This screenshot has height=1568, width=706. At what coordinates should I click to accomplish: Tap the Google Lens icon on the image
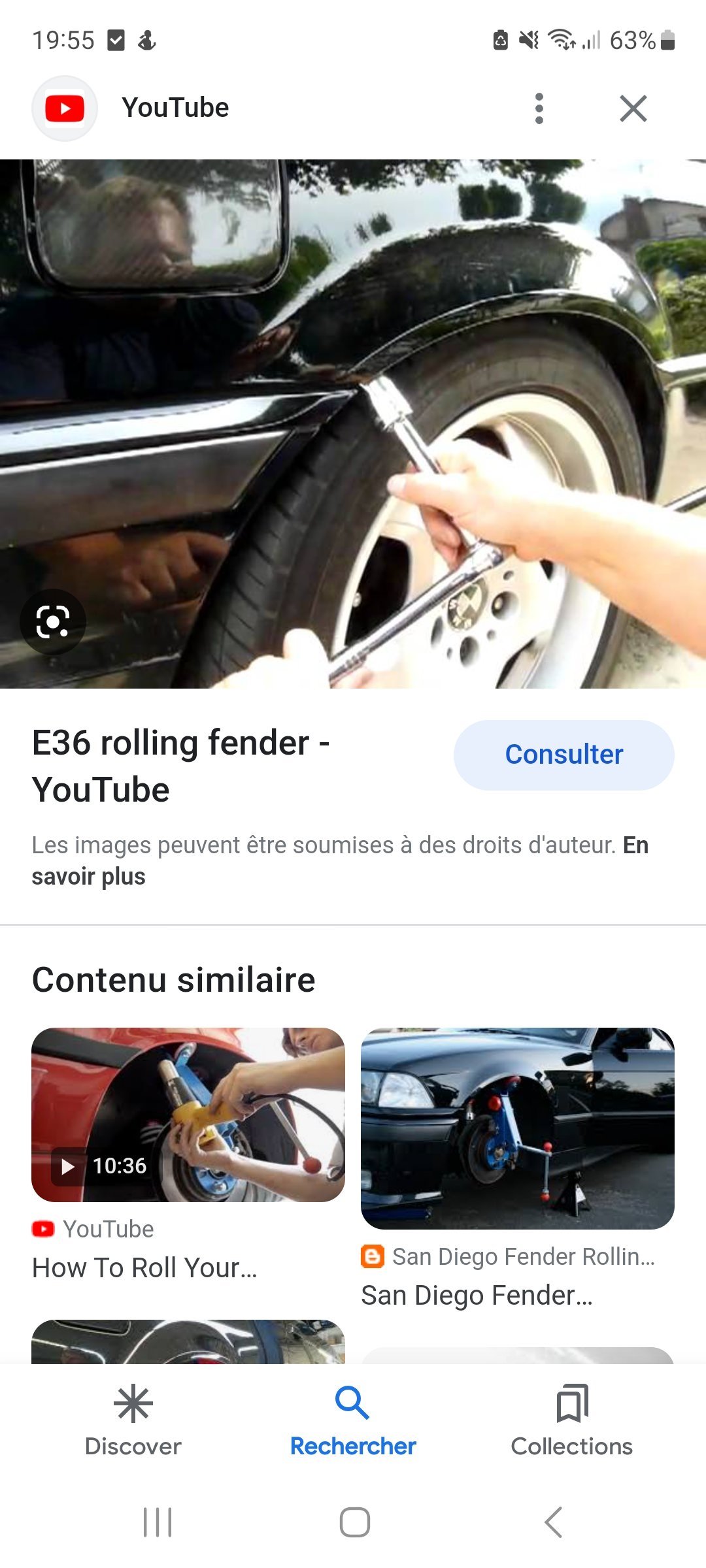[53, 621]
